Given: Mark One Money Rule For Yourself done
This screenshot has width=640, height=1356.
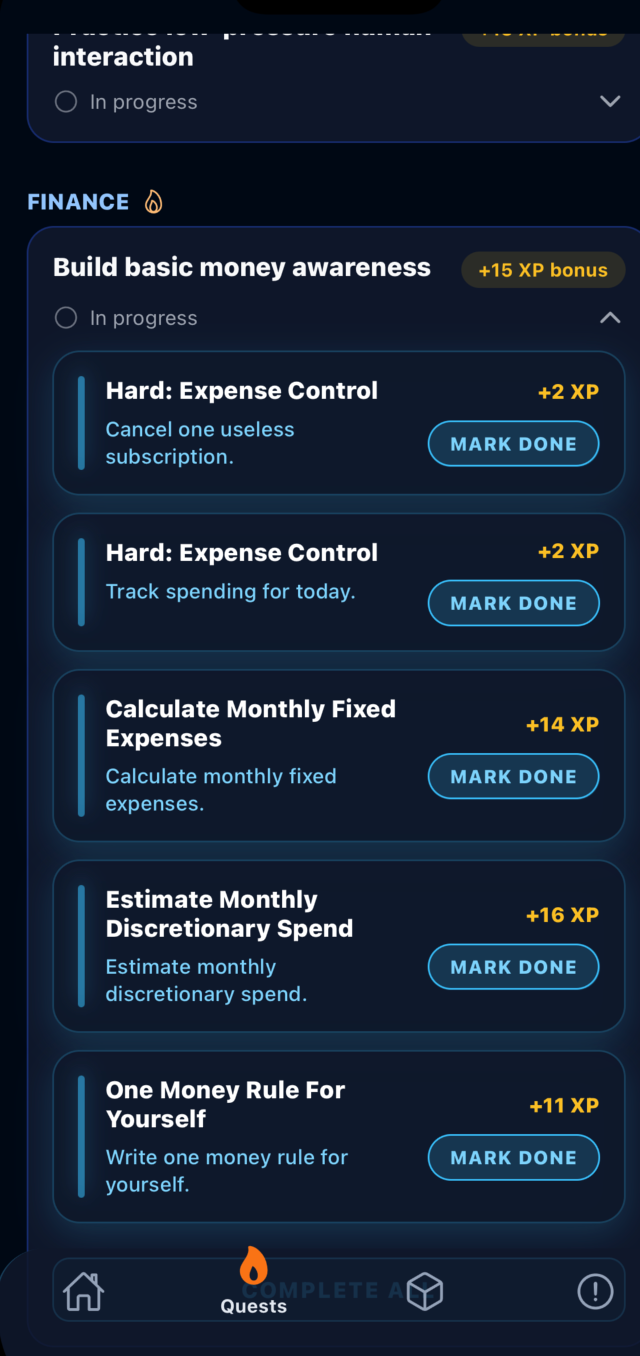Looking at the screenshot, I should coord(513,1157).
